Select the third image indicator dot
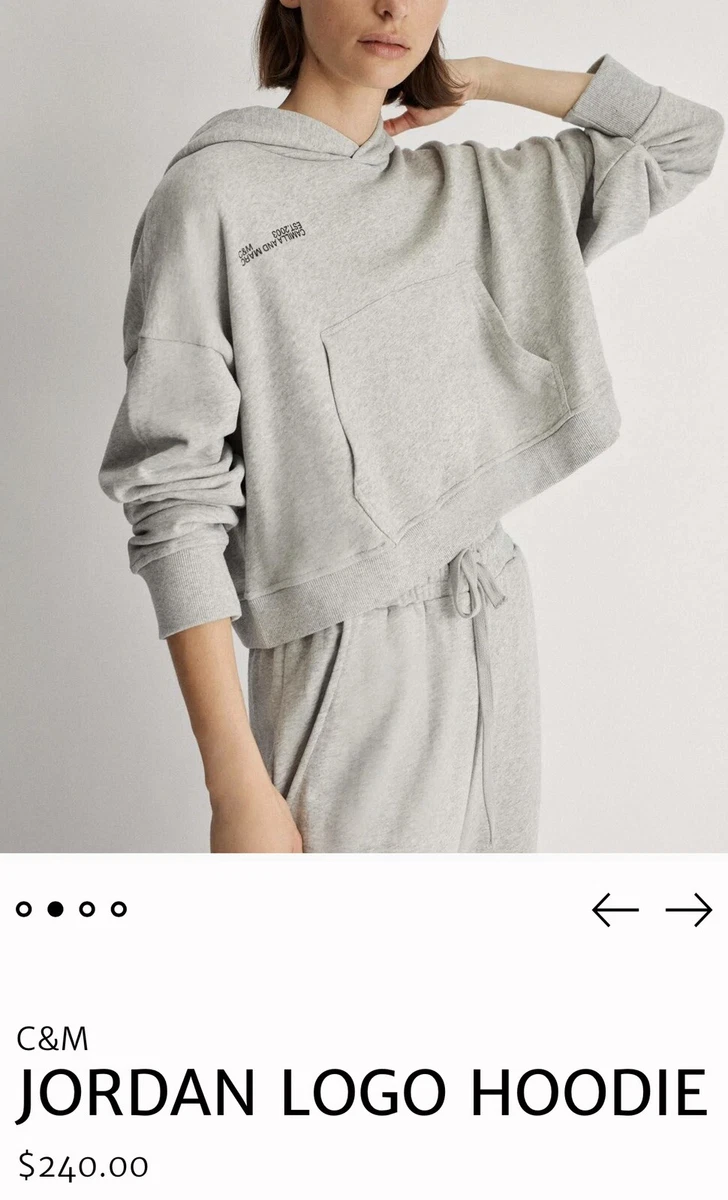Image resolution: width=728 pixels, height=1200 pixels. [x=87, y=909]
